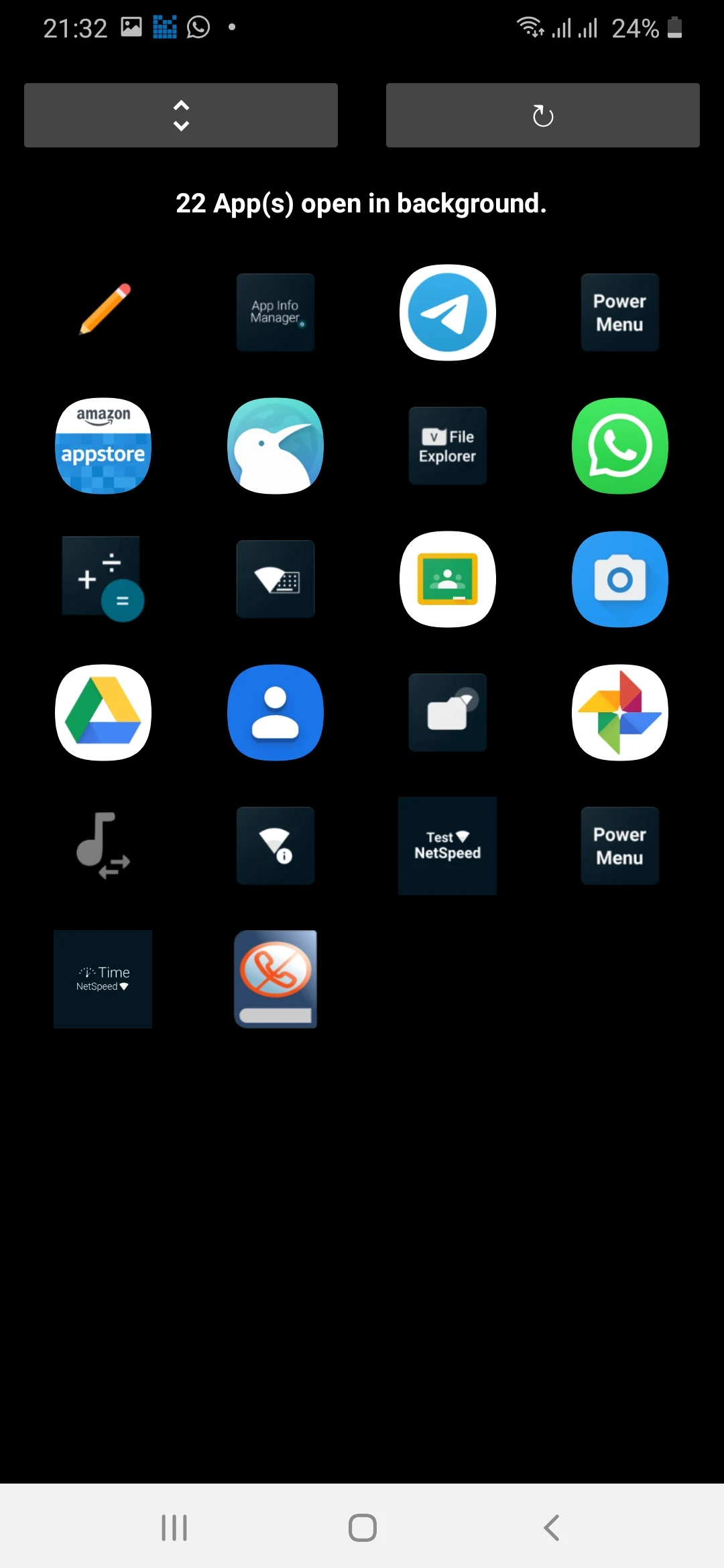Go back using navigation bar
The width and height of the screenshot is (724, 1568).
pyautogui.click(x=551, y=1528)
